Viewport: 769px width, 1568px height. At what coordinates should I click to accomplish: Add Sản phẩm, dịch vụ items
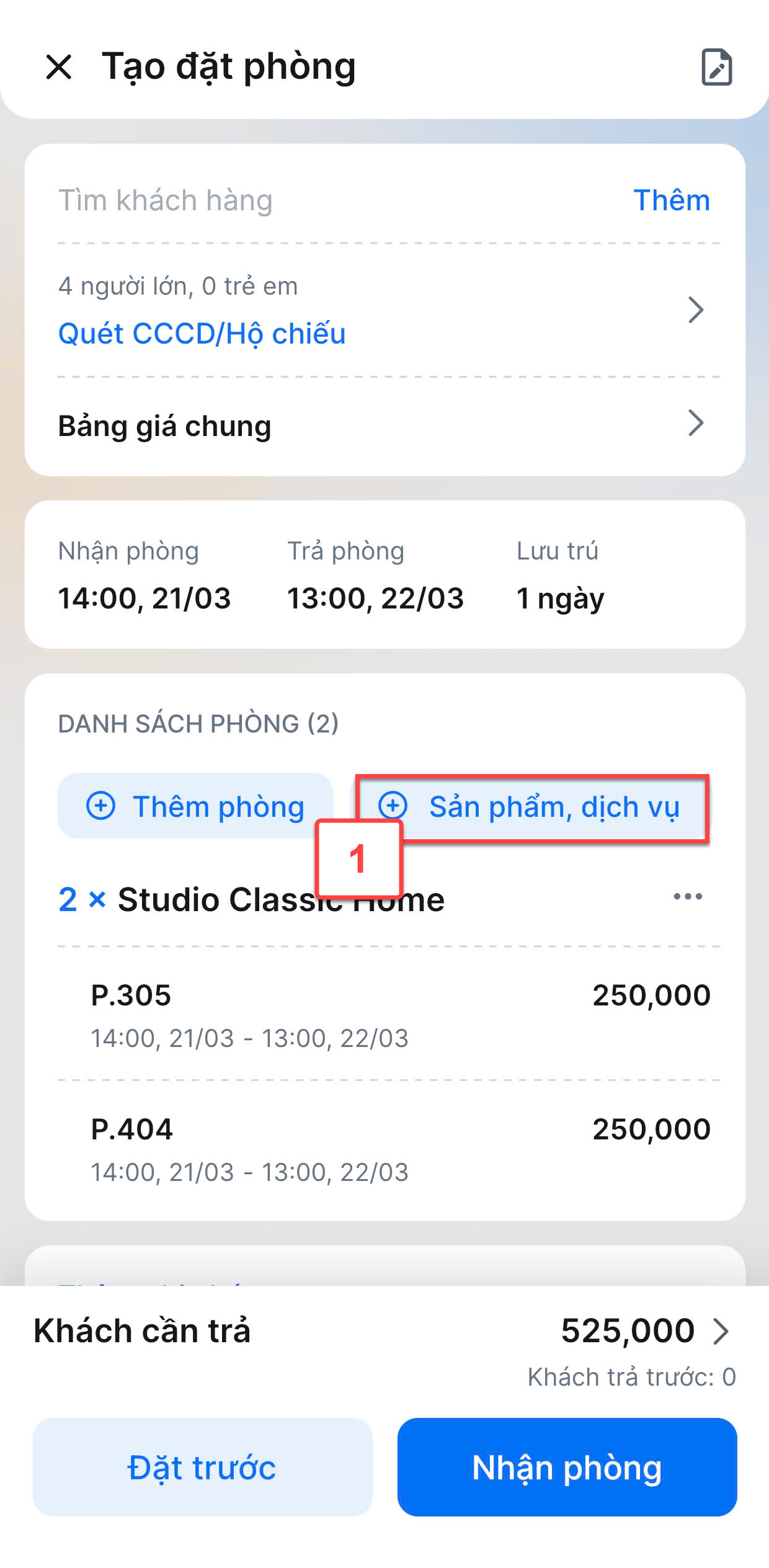tap(532, 807)
